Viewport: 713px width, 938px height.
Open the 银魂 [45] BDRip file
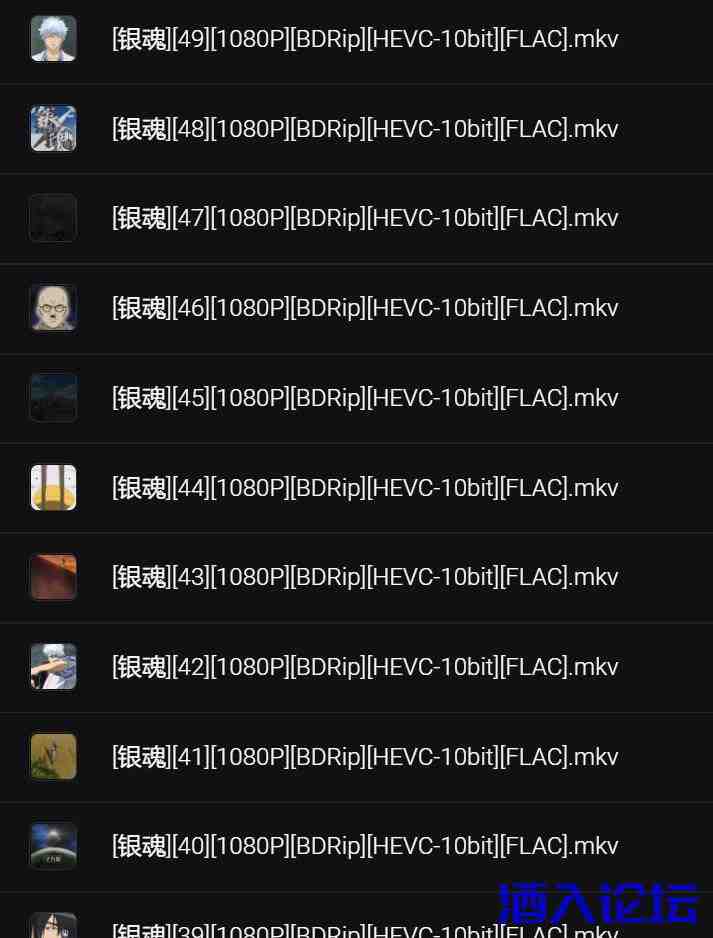365,398
